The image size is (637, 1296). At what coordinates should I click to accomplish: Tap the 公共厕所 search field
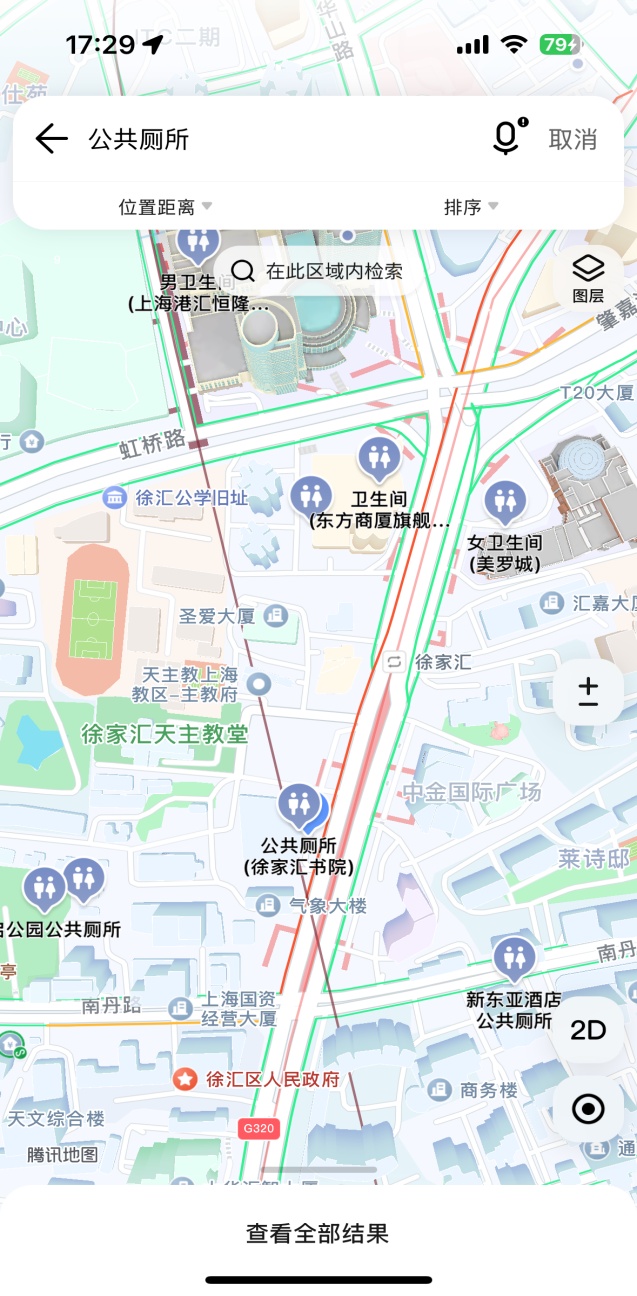click(280, 139)
